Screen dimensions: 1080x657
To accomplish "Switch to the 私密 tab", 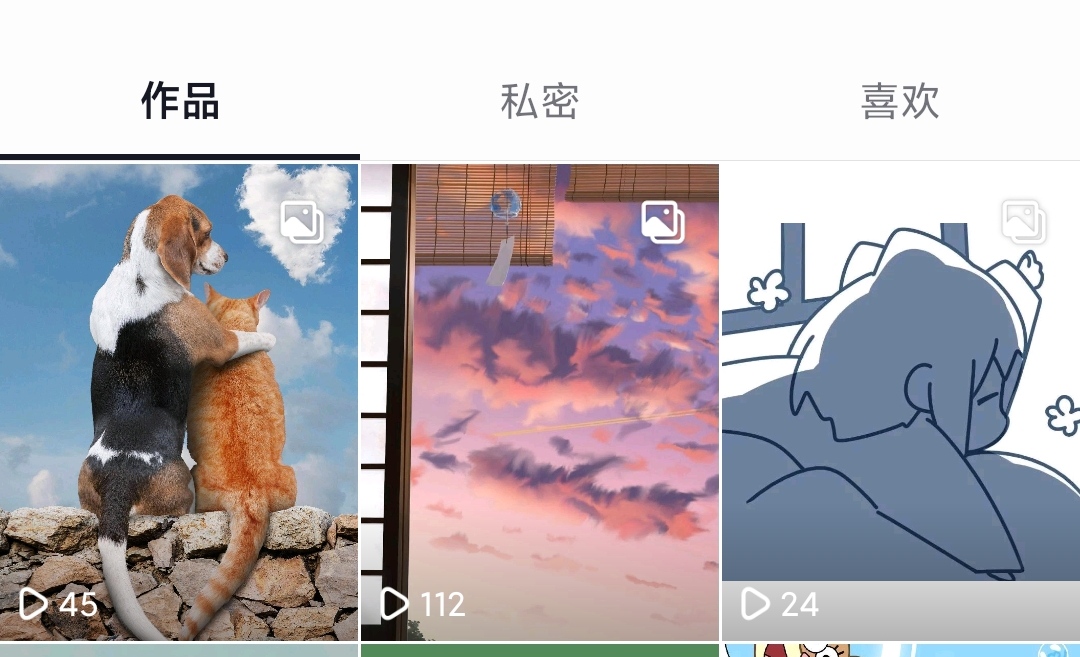I will [x=540, y=102].
